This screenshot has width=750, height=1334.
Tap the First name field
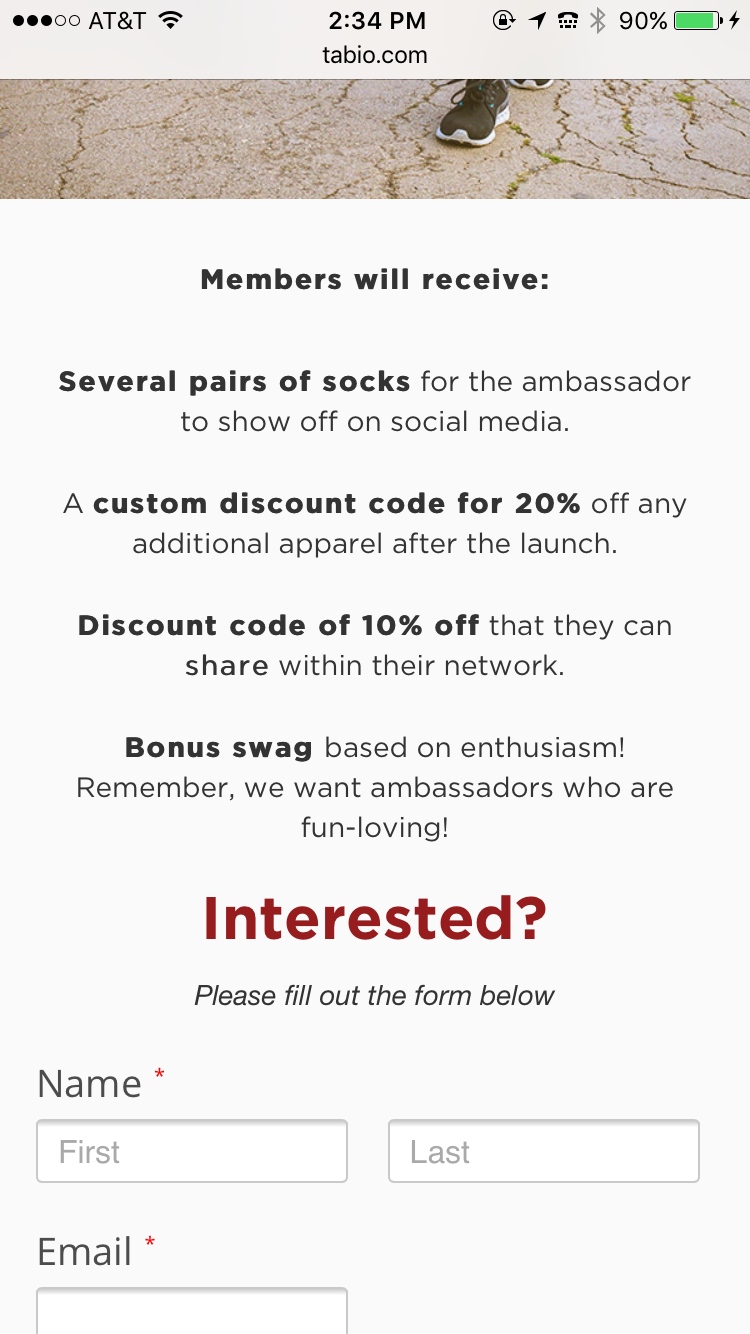(x=192, y=1151)
